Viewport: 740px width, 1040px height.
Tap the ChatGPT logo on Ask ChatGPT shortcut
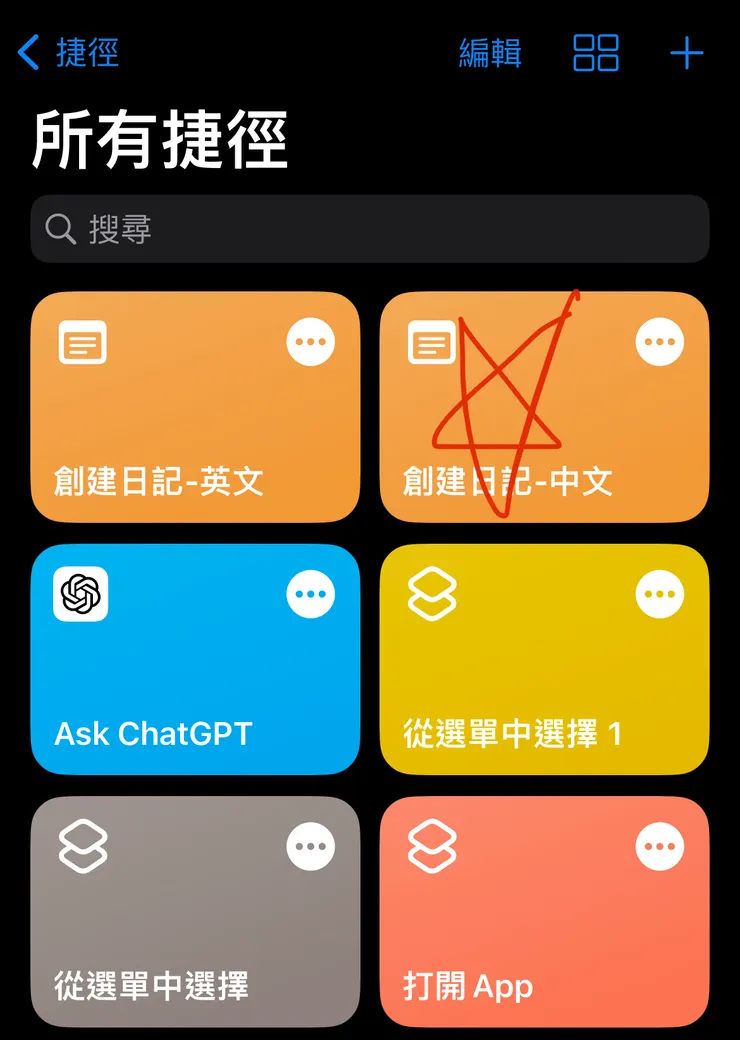[79, 593]
